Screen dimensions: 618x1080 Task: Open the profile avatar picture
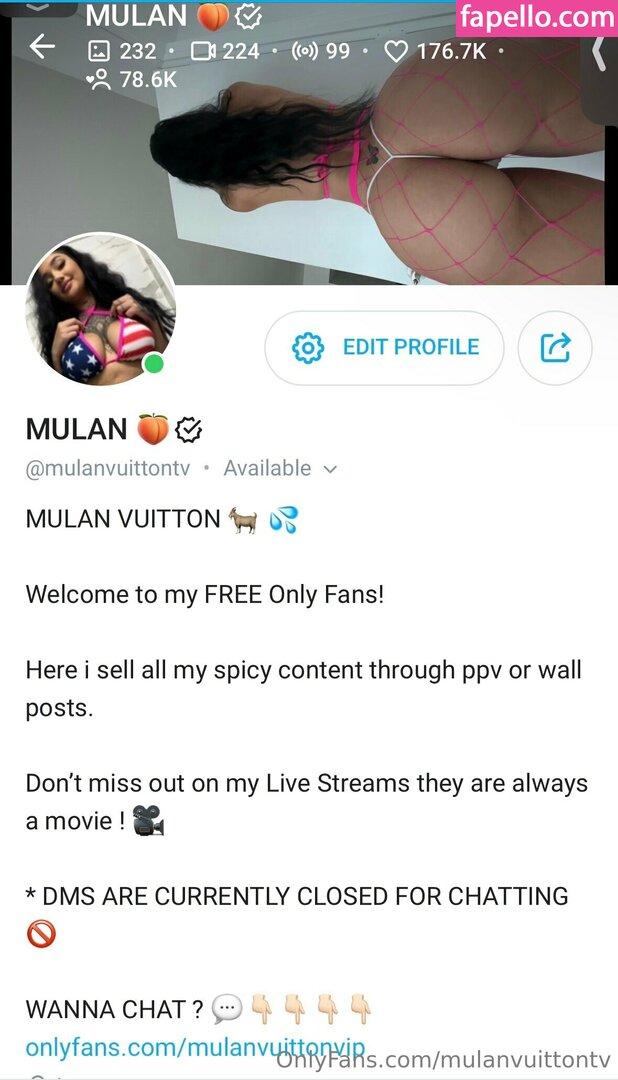click(x=100, y=311)
